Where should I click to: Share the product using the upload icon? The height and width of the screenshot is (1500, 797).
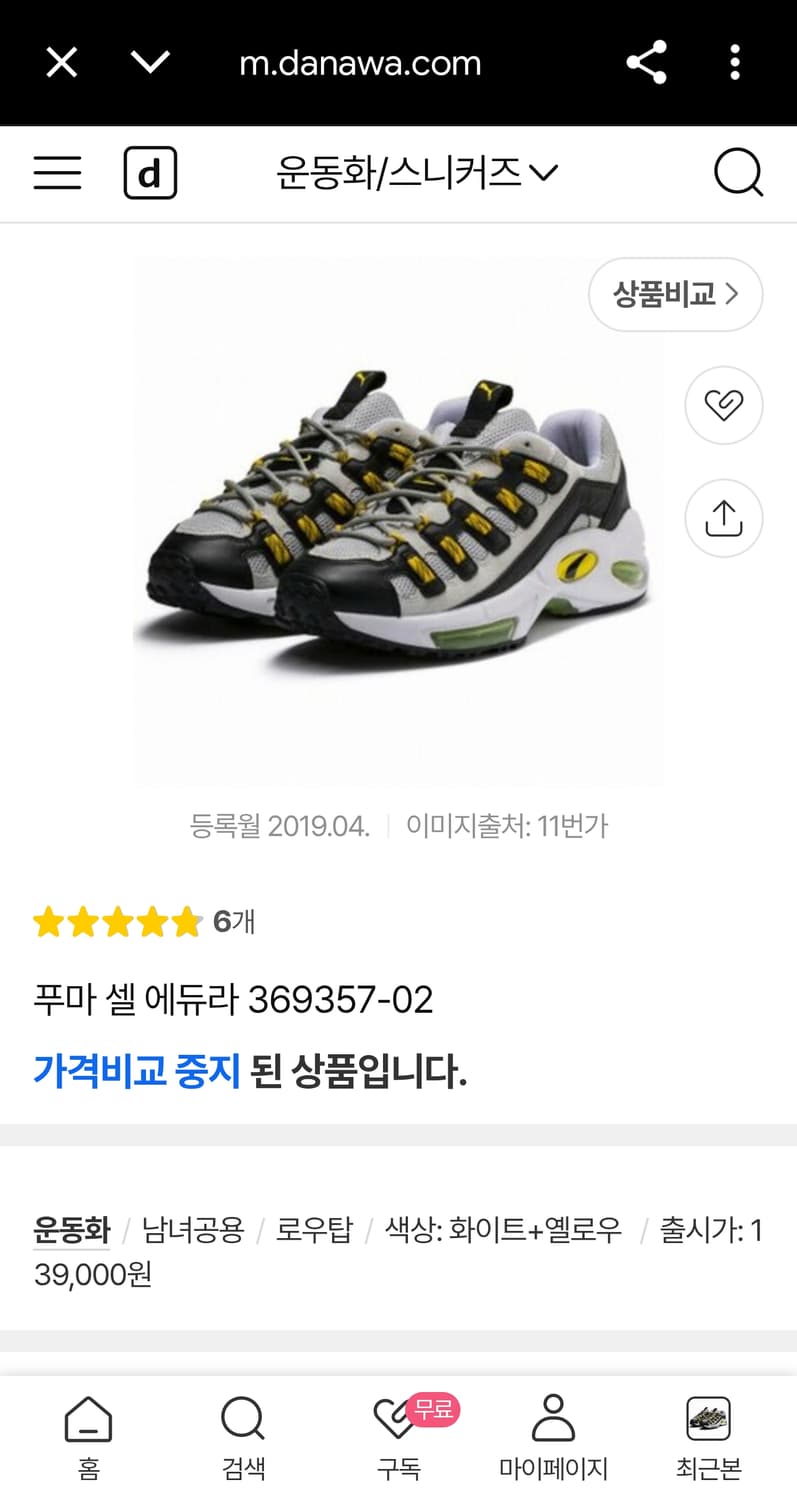723,518
